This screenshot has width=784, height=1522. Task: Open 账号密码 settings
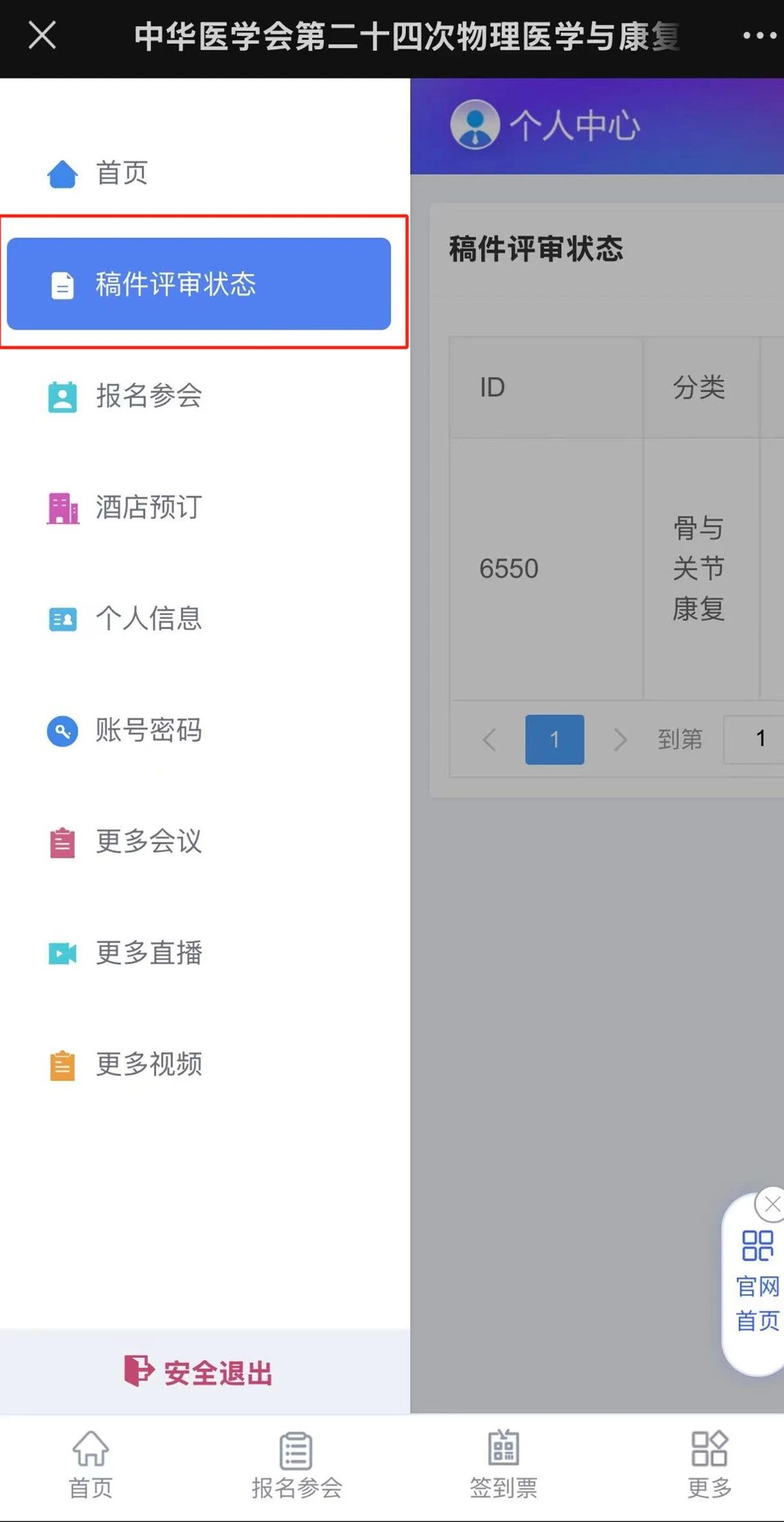[148, 730]
